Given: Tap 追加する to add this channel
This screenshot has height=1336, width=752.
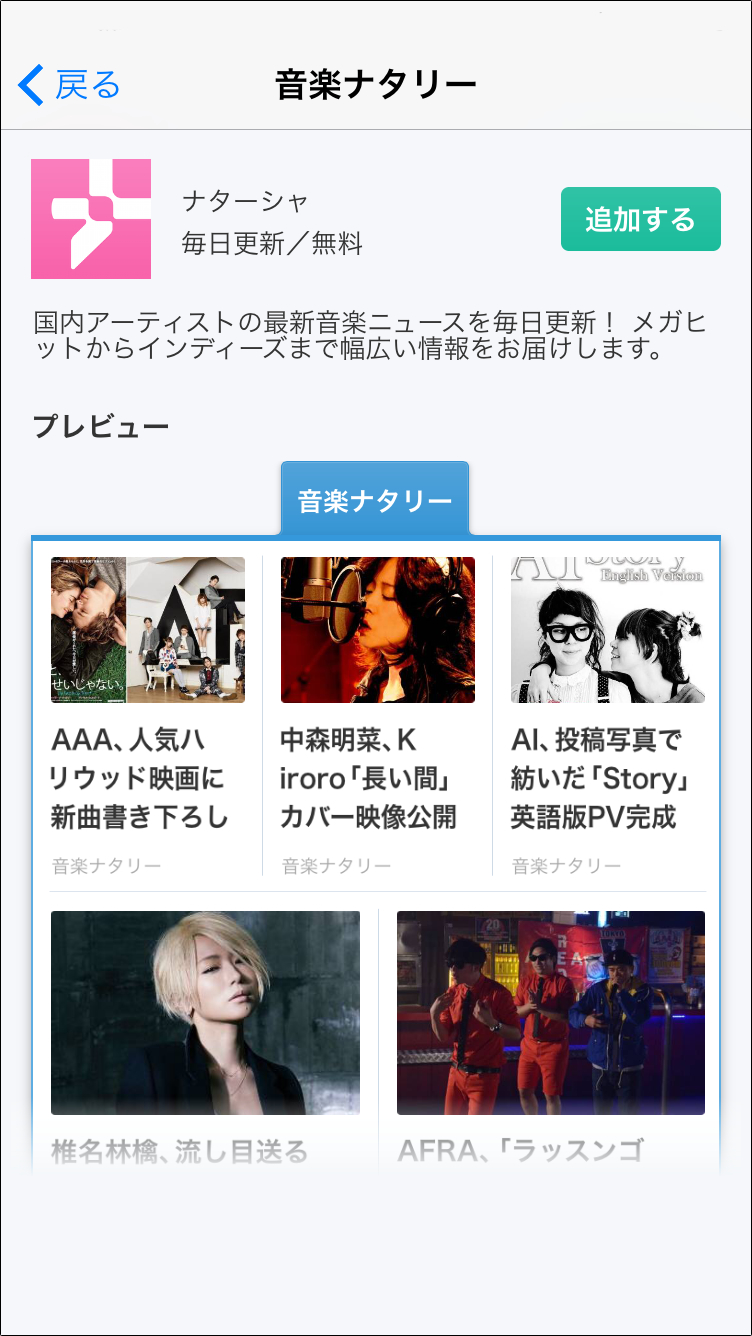Looking at the screenshot, I should point(640,219).
